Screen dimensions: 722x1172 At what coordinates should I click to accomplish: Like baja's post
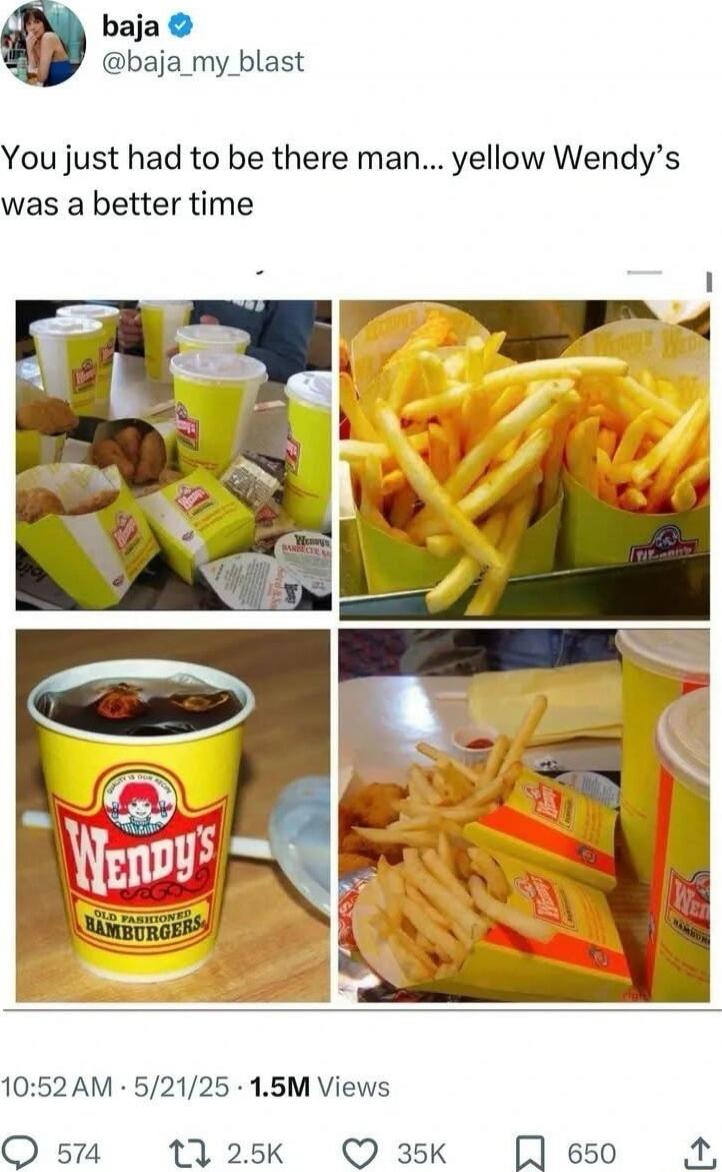point(359,1152)
